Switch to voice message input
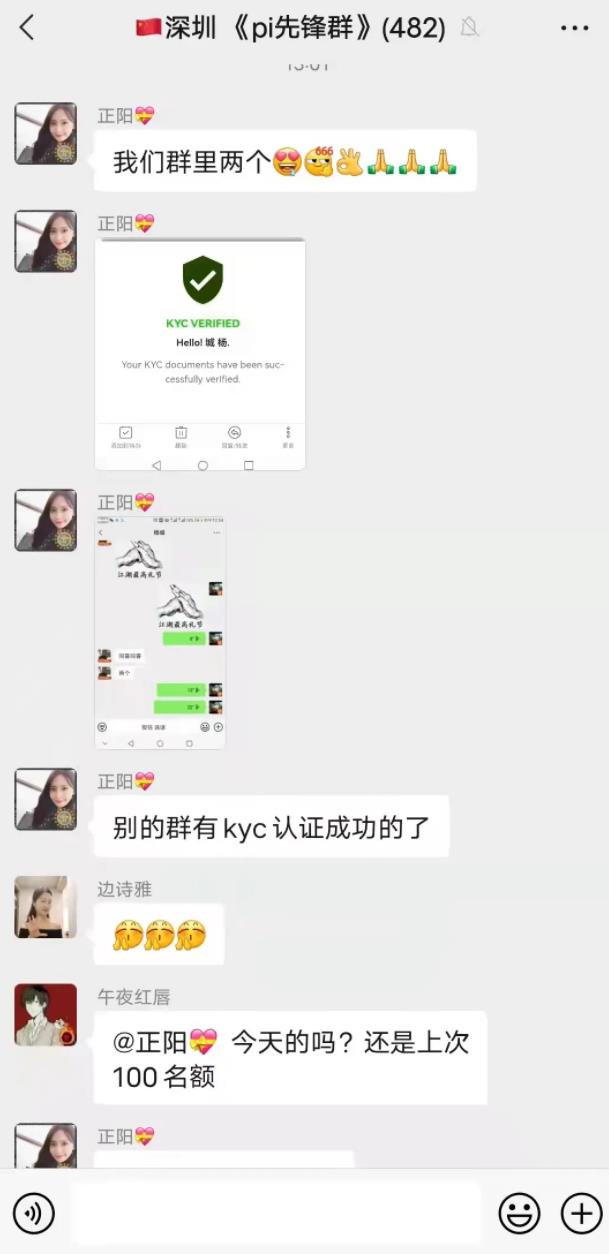This screenshot has width=609, height=1254. pos(34,1214)
